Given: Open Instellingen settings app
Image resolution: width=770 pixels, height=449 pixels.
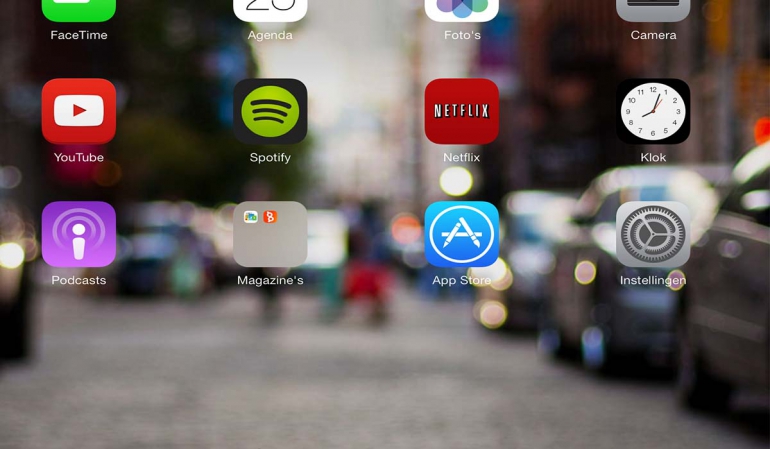Looking at the screenshot, I should tap(653, 234).
